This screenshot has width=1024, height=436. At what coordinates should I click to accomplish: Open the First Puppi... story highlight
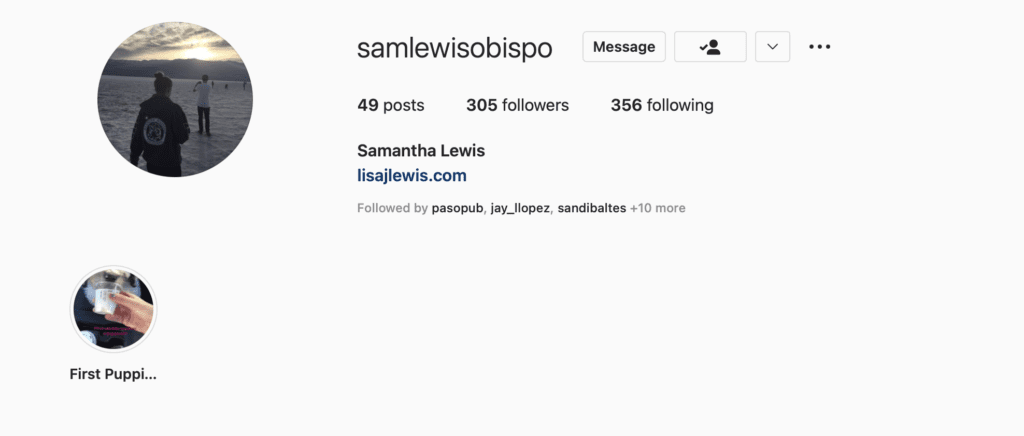point(113,310)
